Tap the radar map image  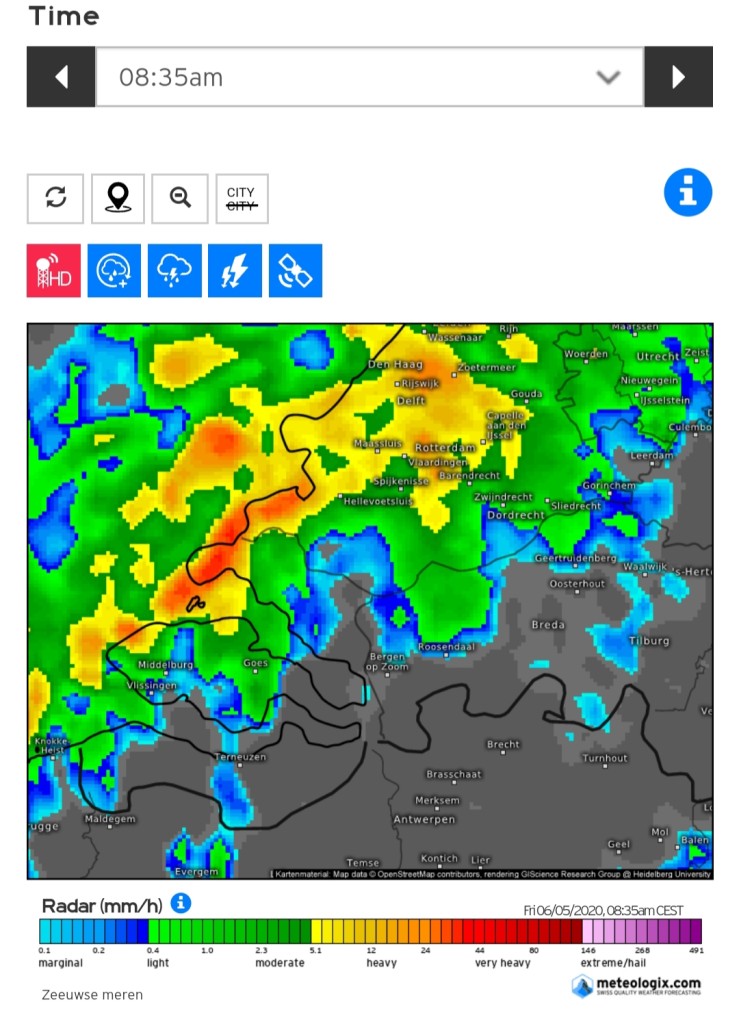tap(370, 601)
